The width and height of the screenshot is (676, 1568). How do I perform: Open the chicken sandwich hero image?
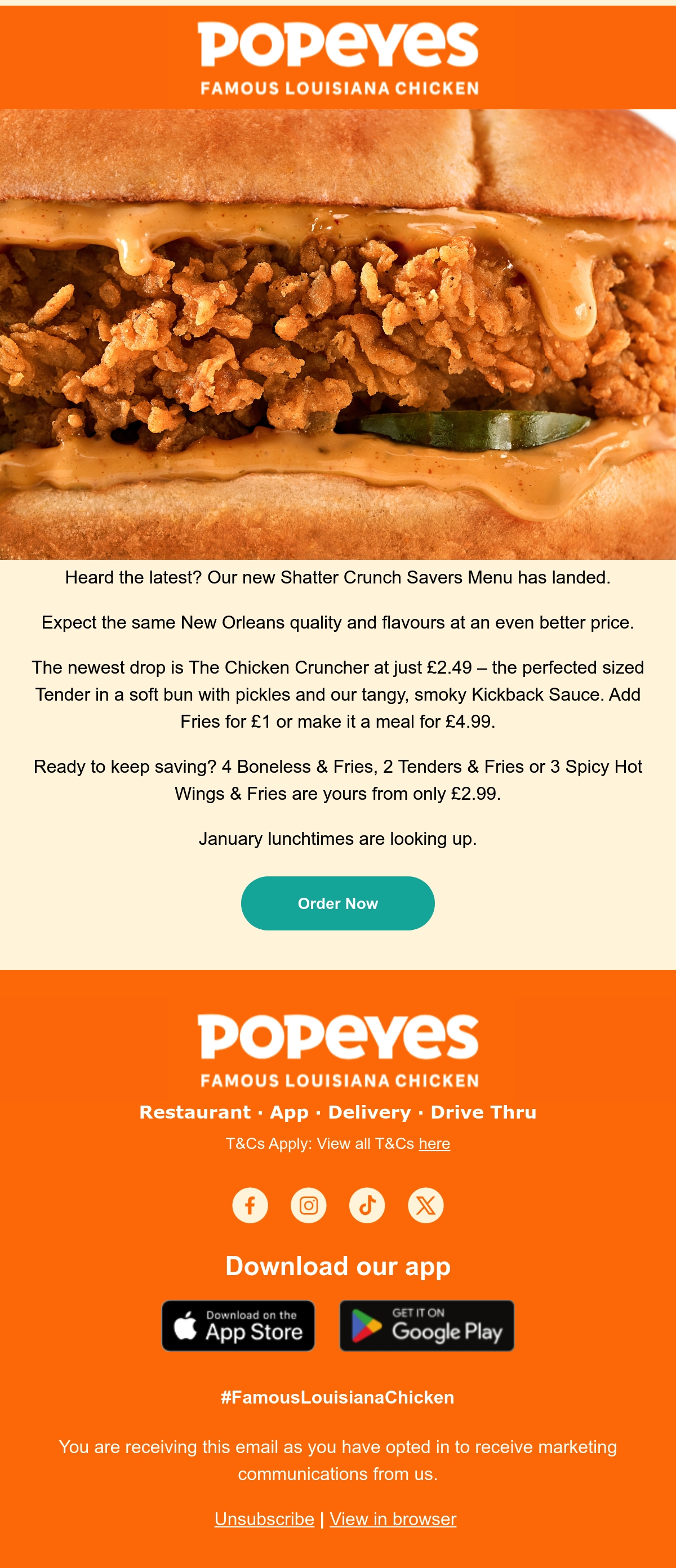[338, 334]
